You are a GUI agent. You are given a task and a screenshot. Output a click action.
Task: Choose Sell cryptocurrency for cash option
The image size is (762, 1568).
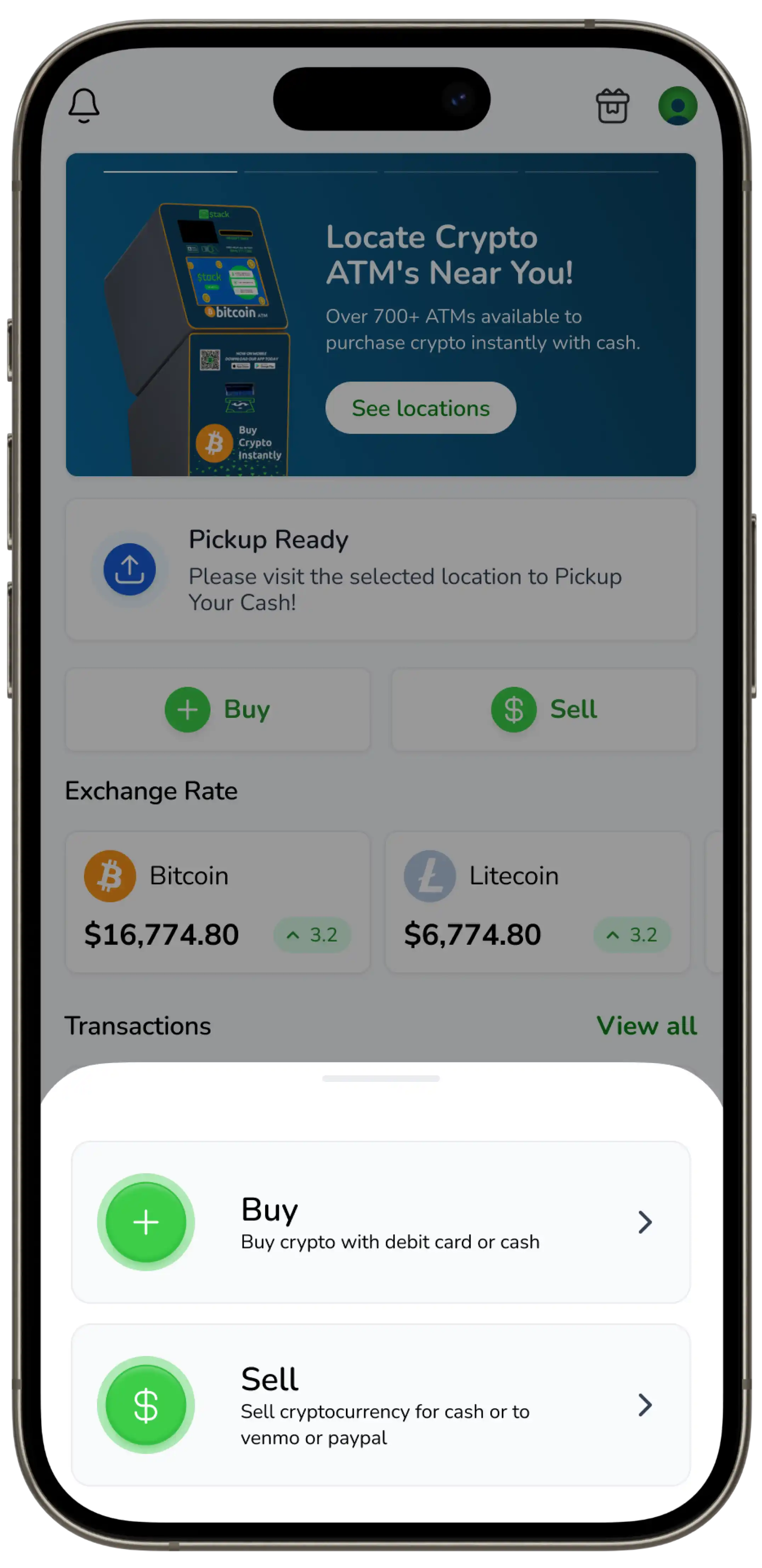pyautogui.click(x=380, y=1405)
